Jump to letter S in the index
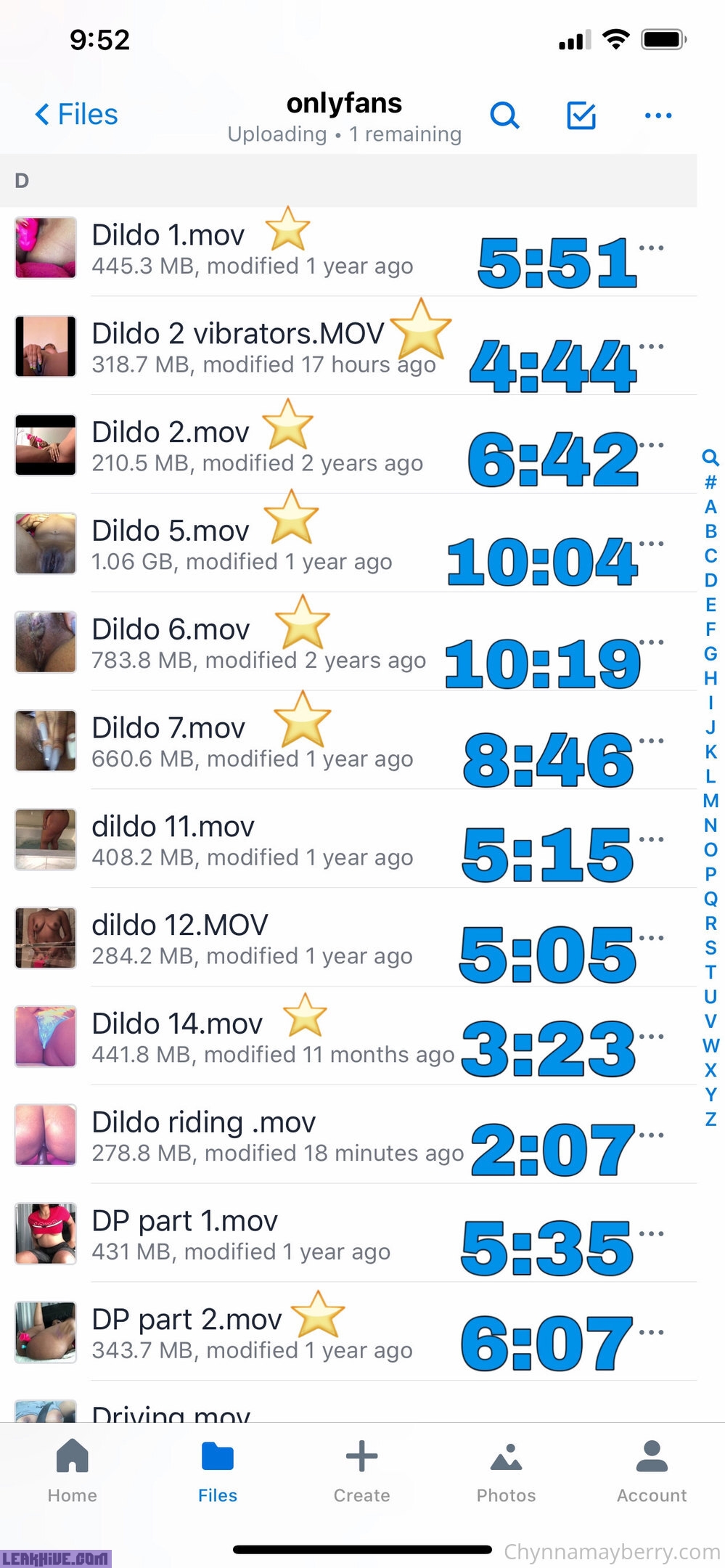The height and width of the screenshot is (1568, 725). pos(710,947)
